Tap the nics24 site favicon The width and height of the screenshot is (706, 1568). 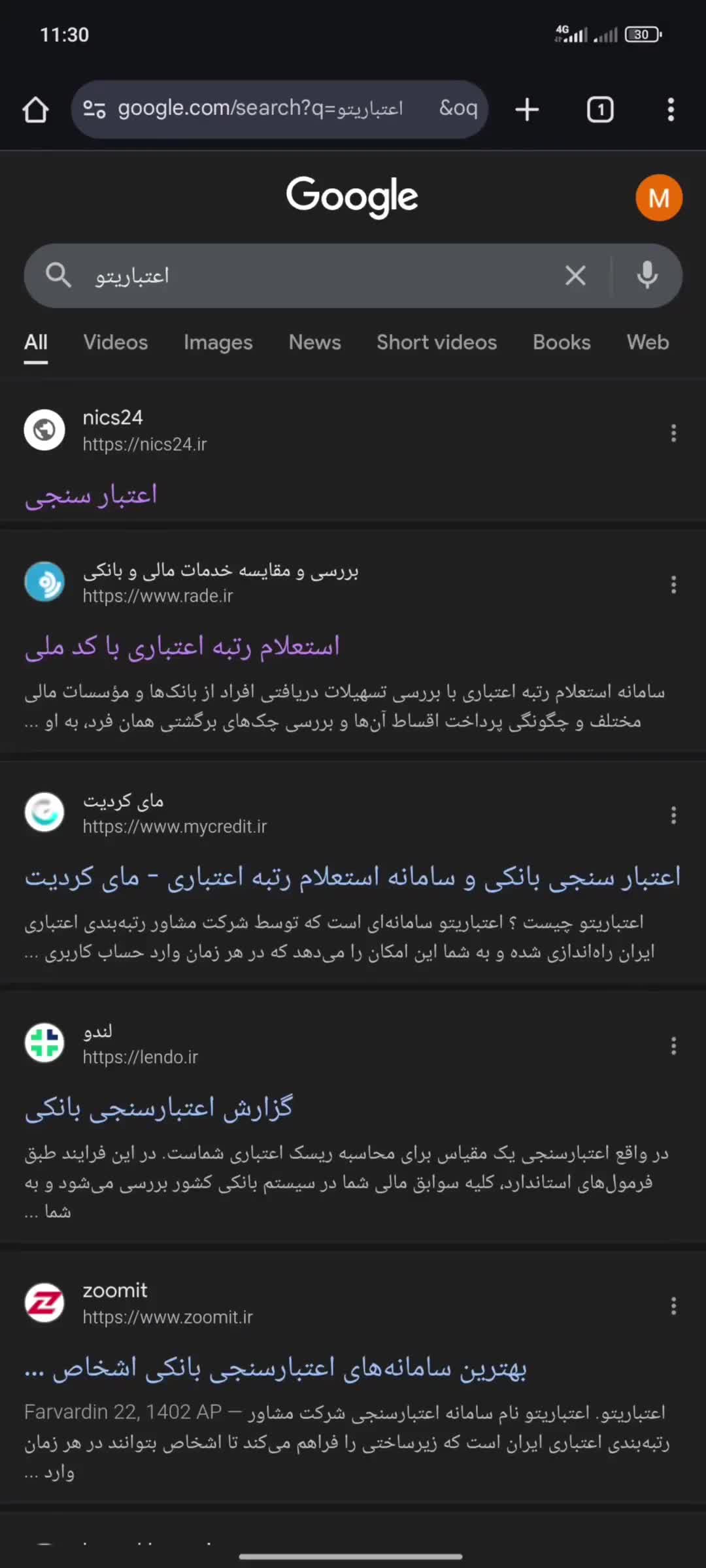44,429
